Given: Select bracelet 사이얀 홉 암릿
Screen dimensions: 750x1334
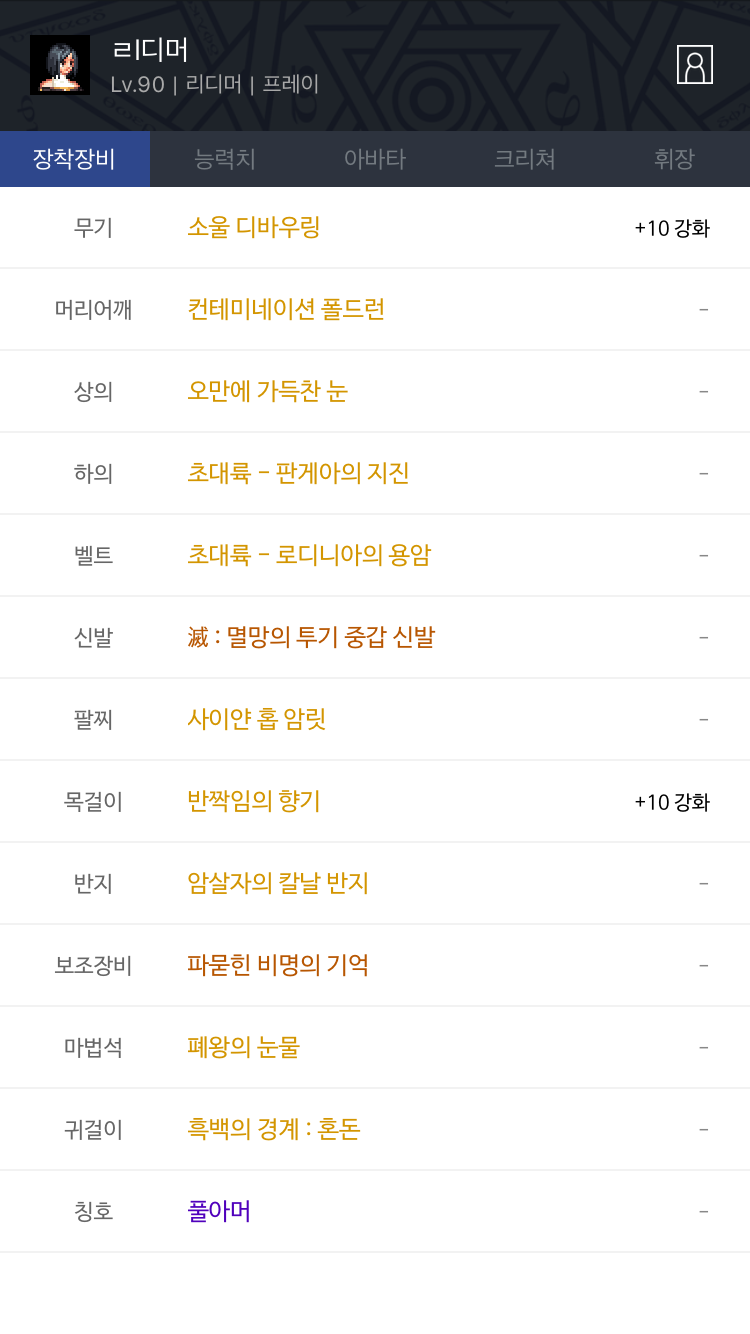Looking at the screenshot, I should coord(257,719).
